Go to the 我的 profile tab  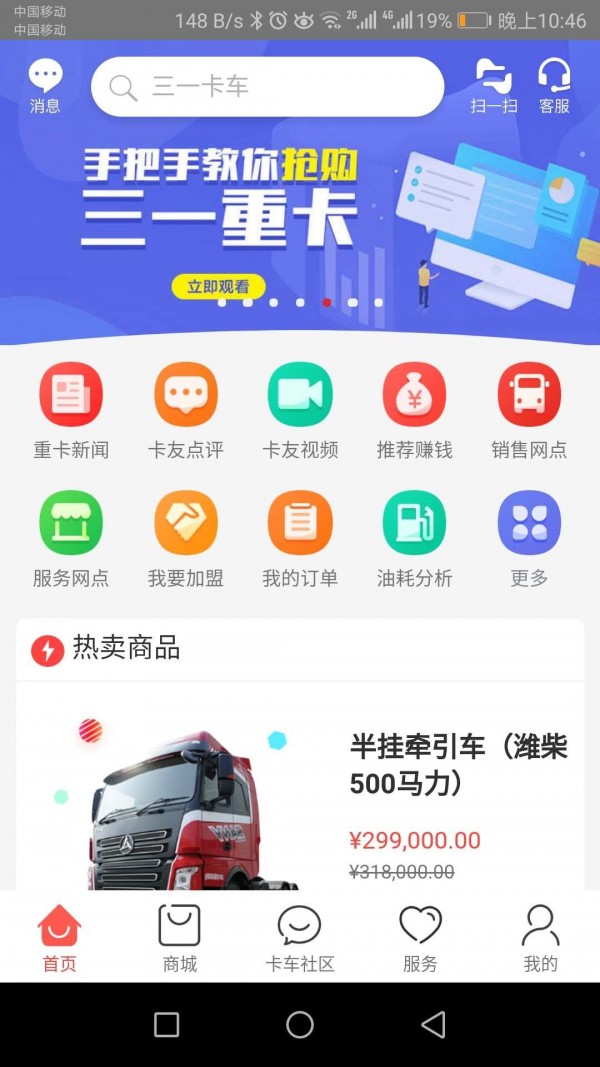pos(540,938)
